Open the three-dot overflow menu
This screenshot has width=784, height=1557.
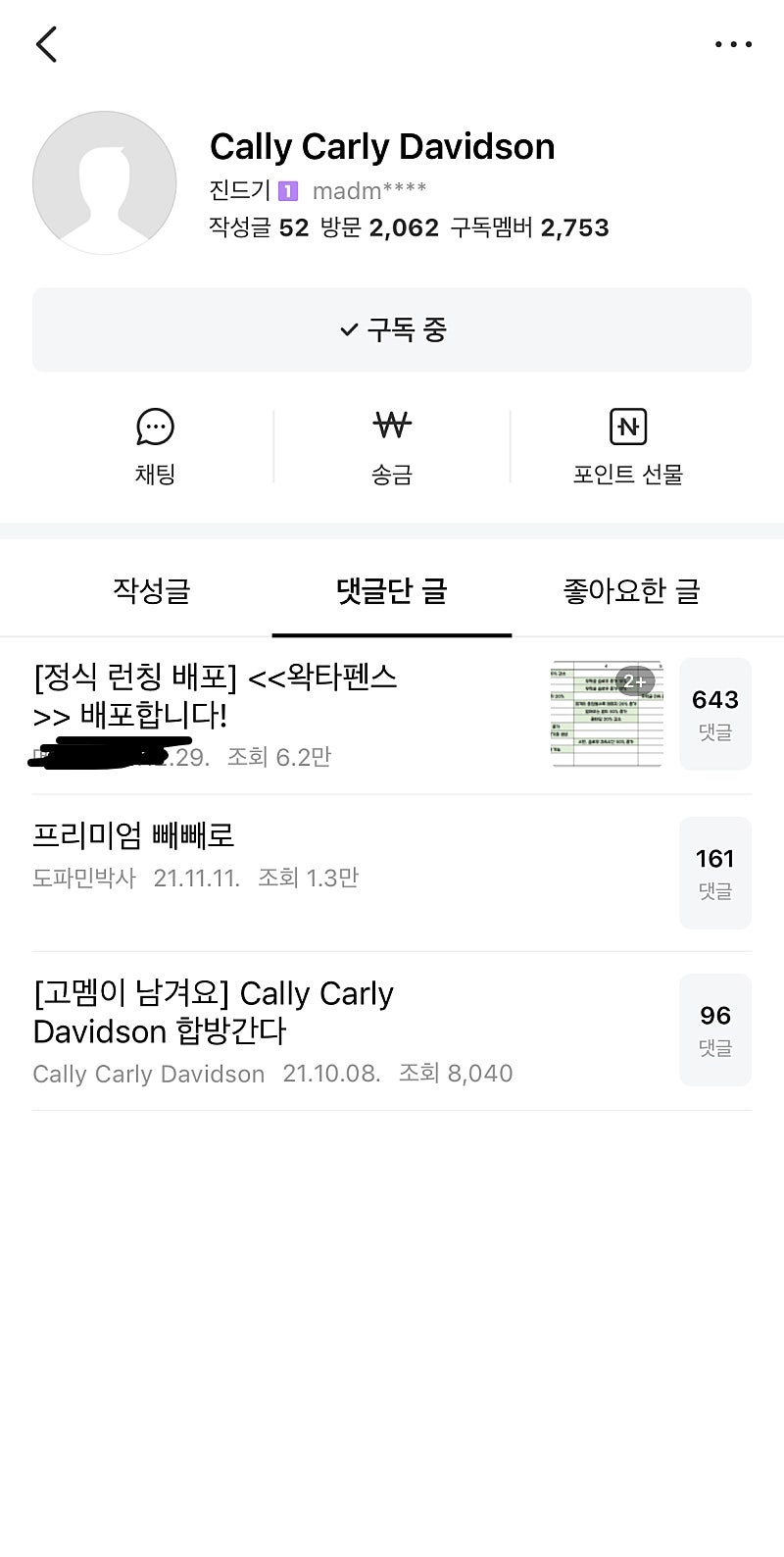733,44
